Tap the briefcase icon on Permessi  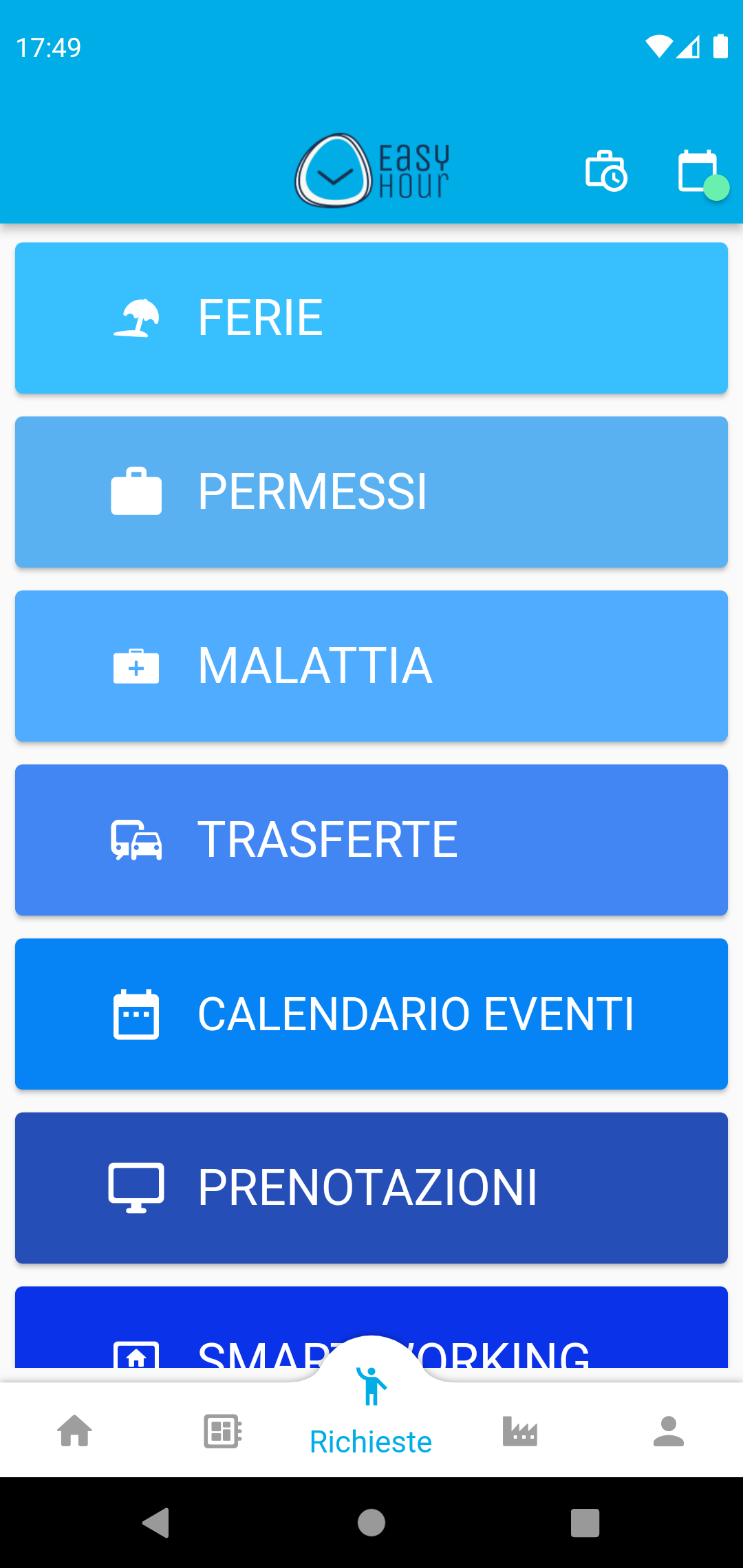[136, 490]
